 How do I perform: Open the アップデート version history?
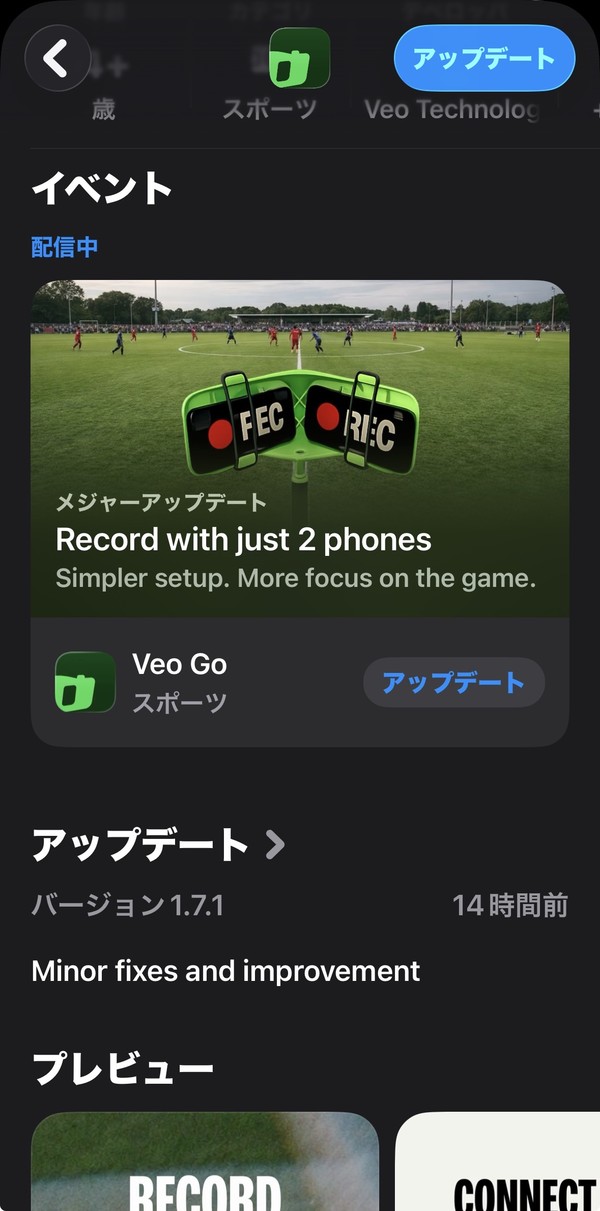(x=160, y=846)
